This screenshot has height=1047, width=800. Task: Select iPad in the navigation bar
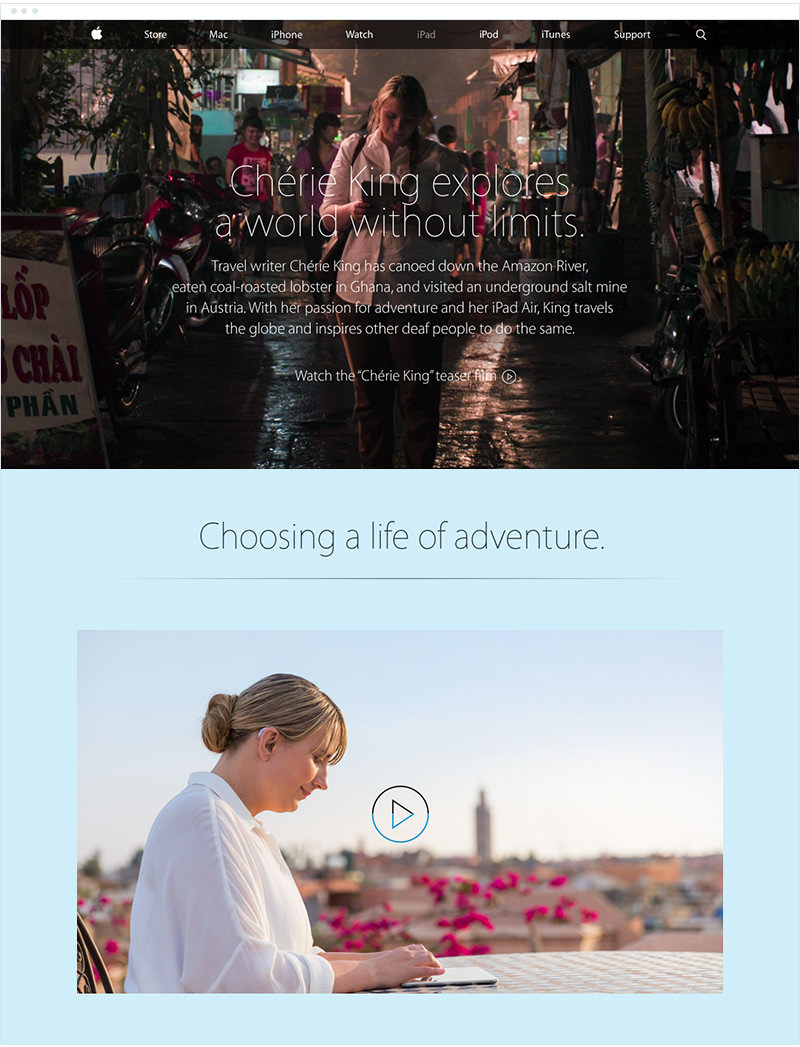[x=426, y=35]
